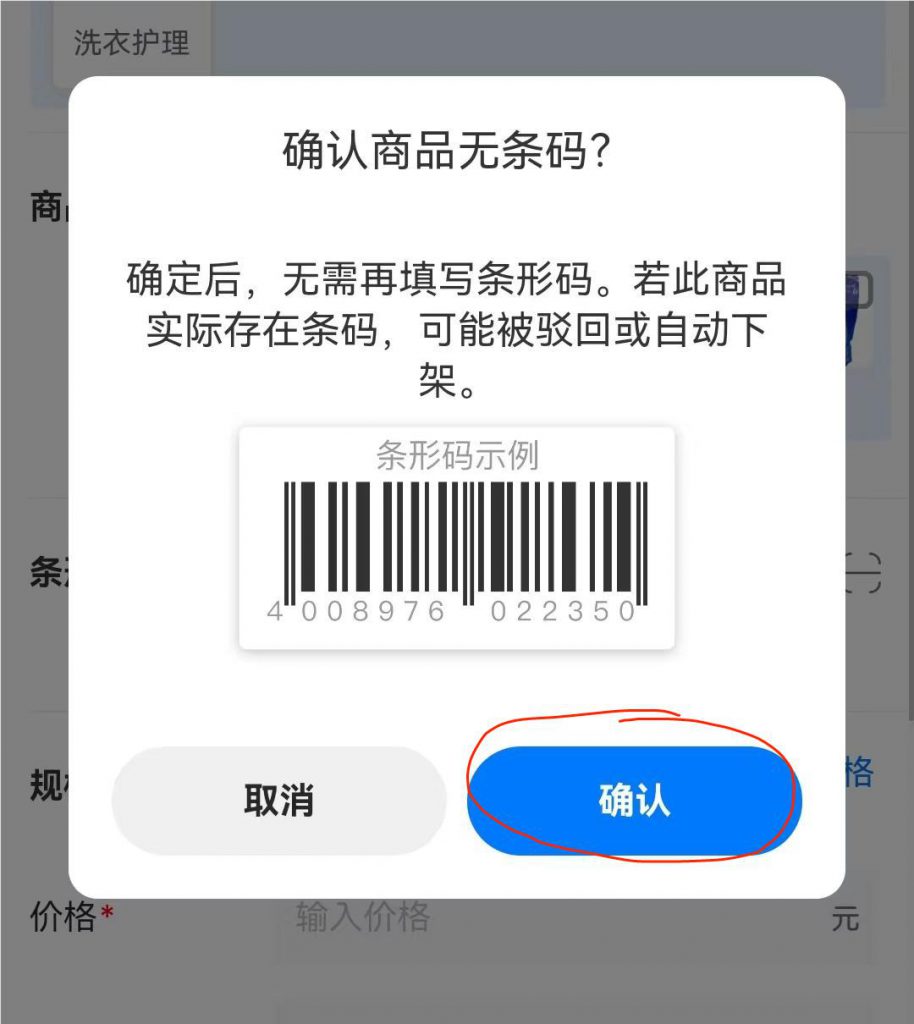Viewport: 914px width, 1024px height.
Task: Cancel the no-barcode confirmation dialog
Action: [x=278, y=801]
